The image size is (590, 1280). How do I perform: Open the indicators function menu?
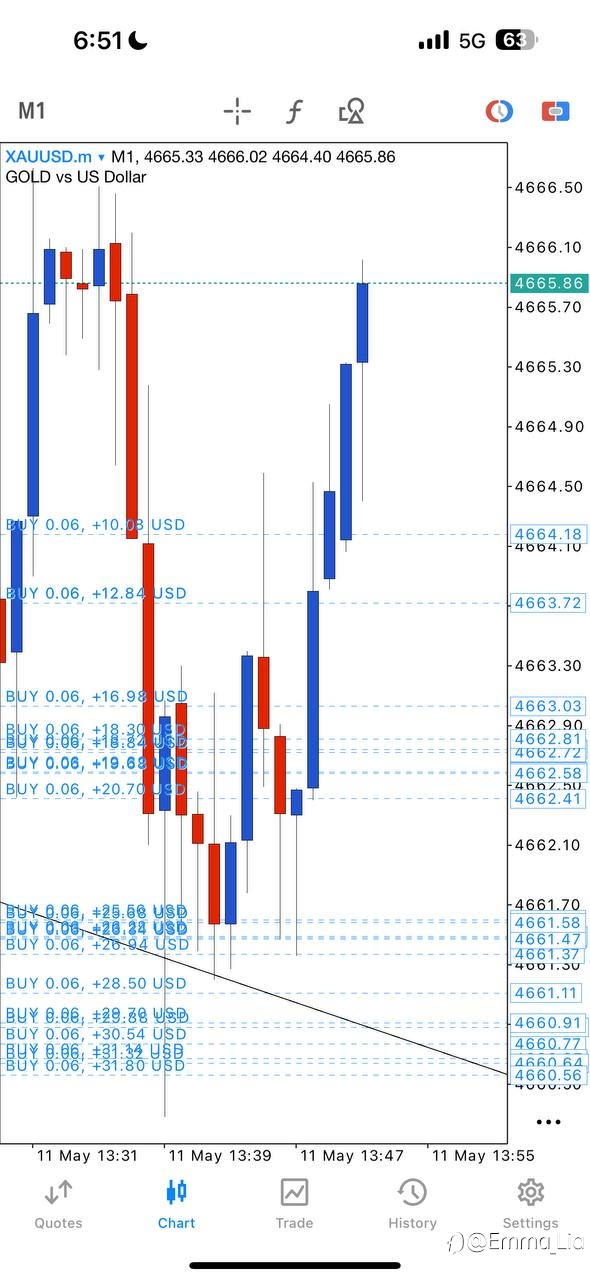294,111
